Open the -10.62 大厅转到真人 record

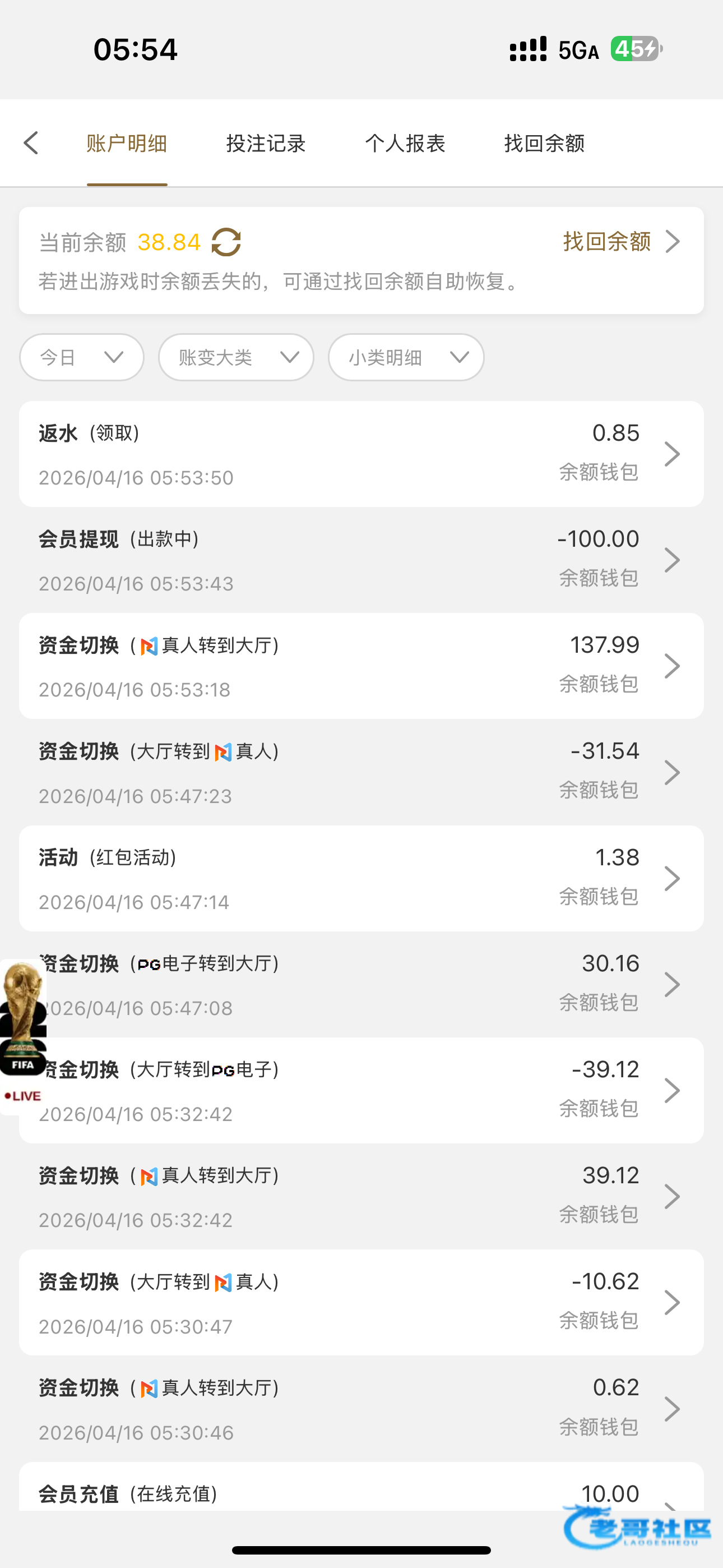click(361, 1303)
